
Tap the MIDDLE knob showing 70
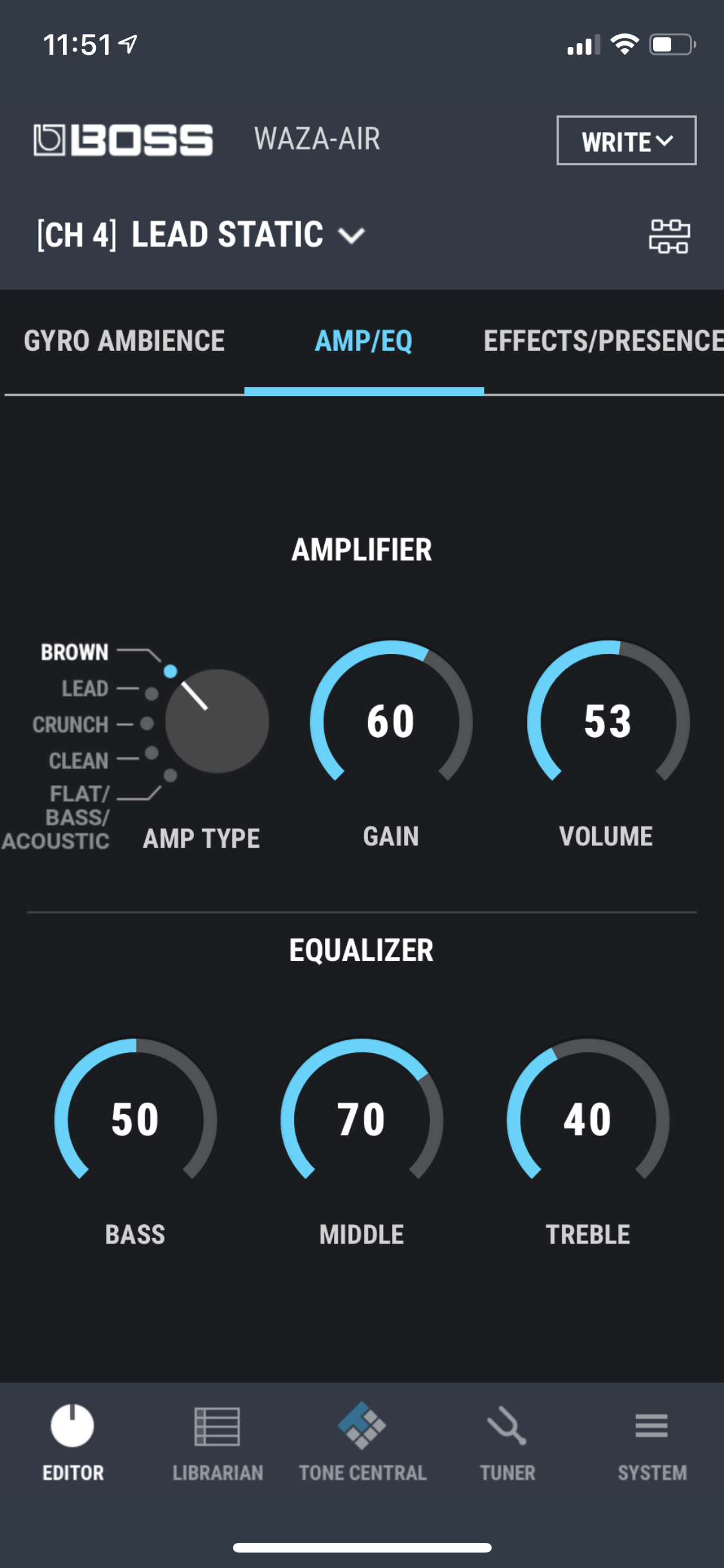pyautogui.click(x=361, y=1119)
